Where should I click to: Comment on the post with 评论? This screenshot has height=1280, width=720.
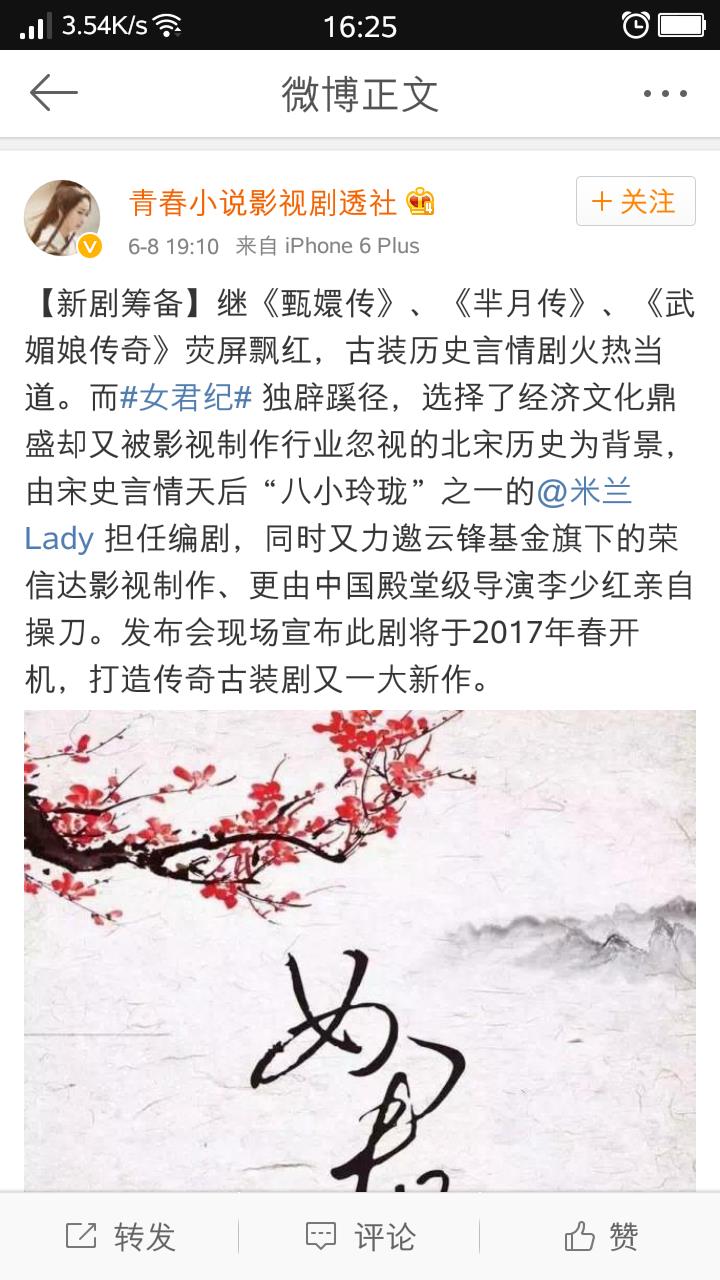pos(360,1237)
